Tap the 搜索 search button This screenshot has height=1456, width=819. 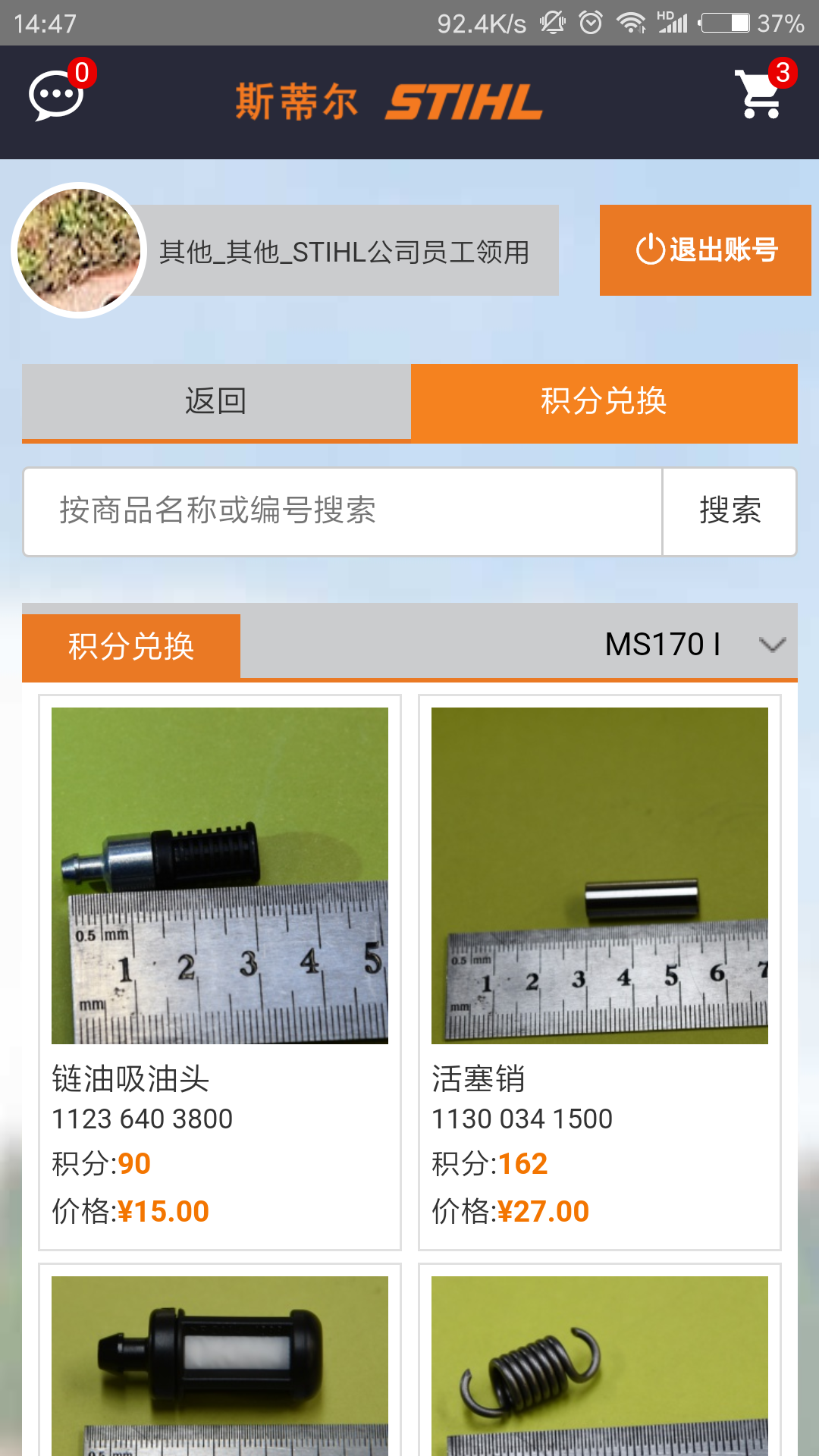pyautogui.click(x=730, y=511)
